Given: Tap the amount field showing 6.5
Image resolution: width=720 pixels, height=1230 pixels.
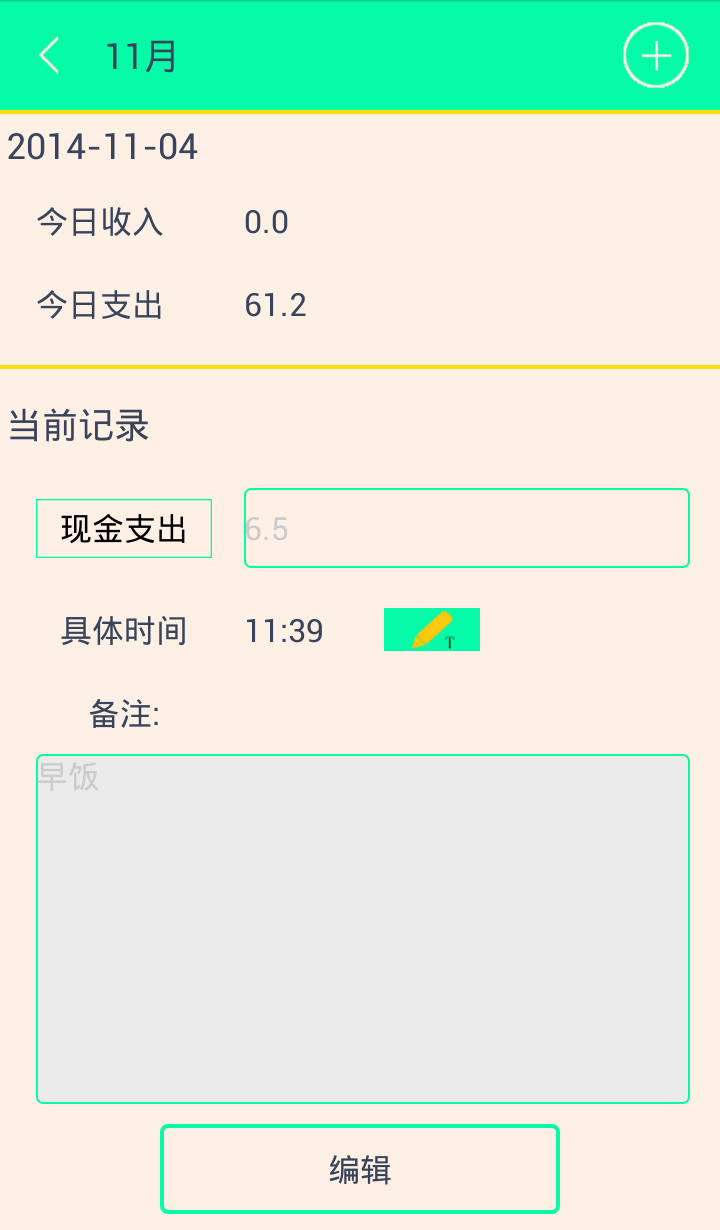Looking at the screenshot, I should [x=467, y=528].
